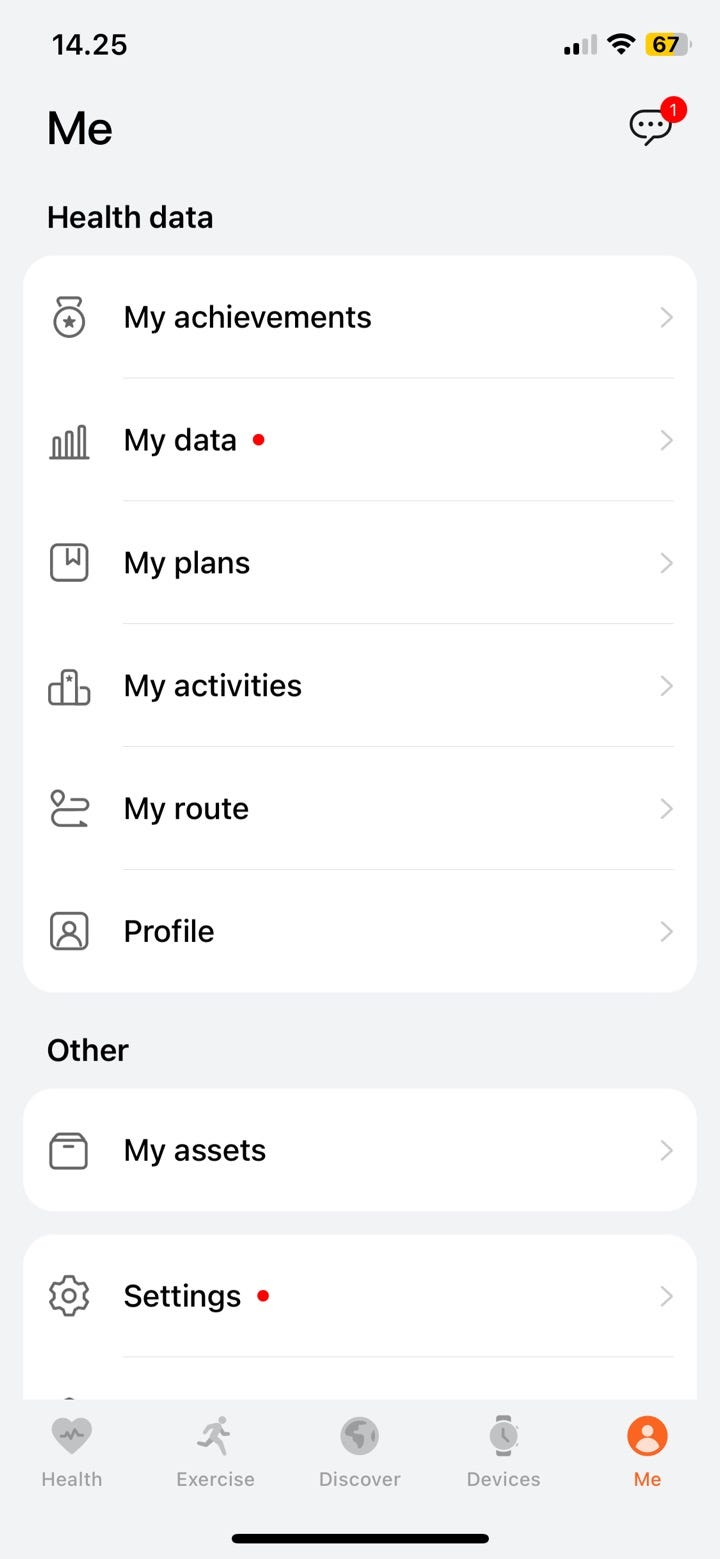Switch to the Exercise tab
This screenshot has width=720, height=1559.
click(215, 1452)
